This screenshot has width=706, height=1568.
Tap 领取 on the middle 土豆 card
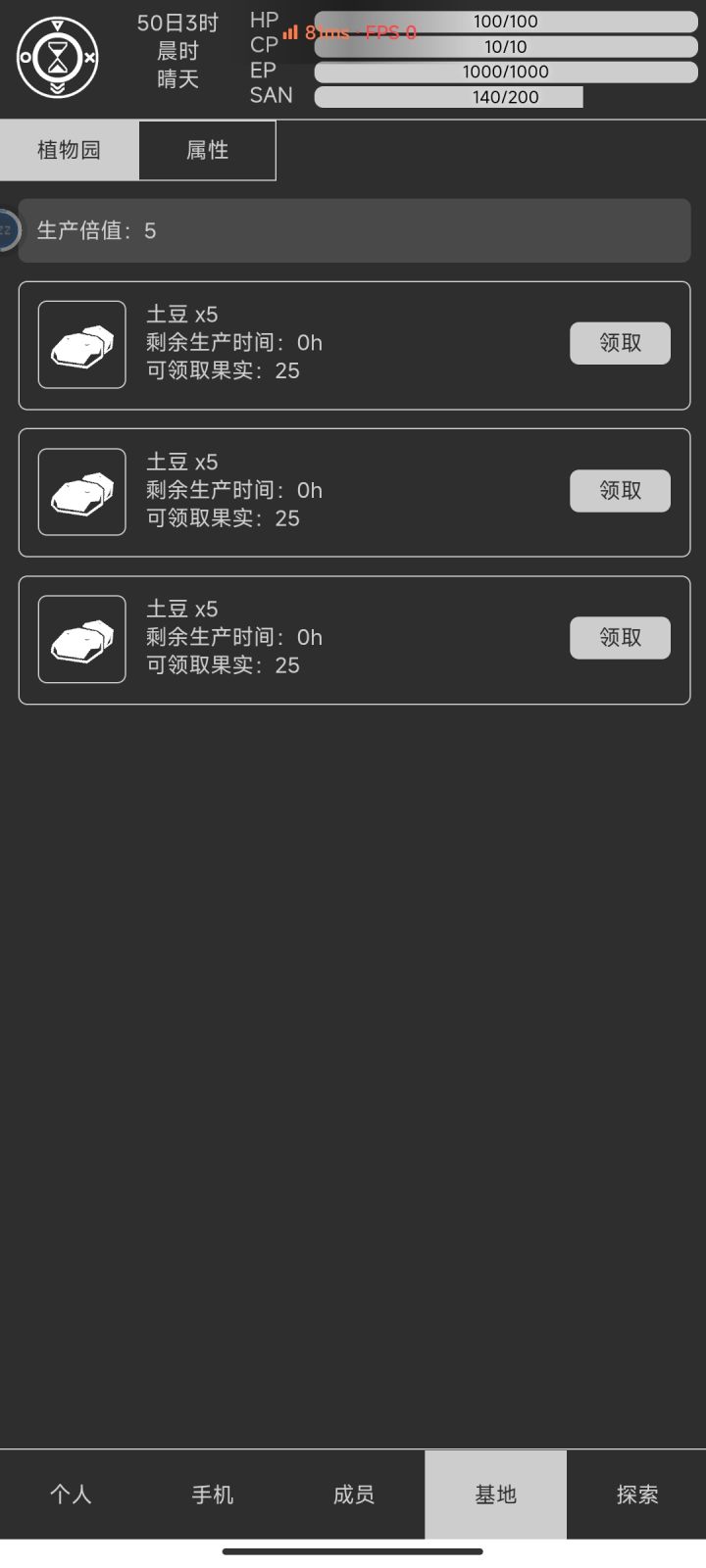(x=620, y=490)
